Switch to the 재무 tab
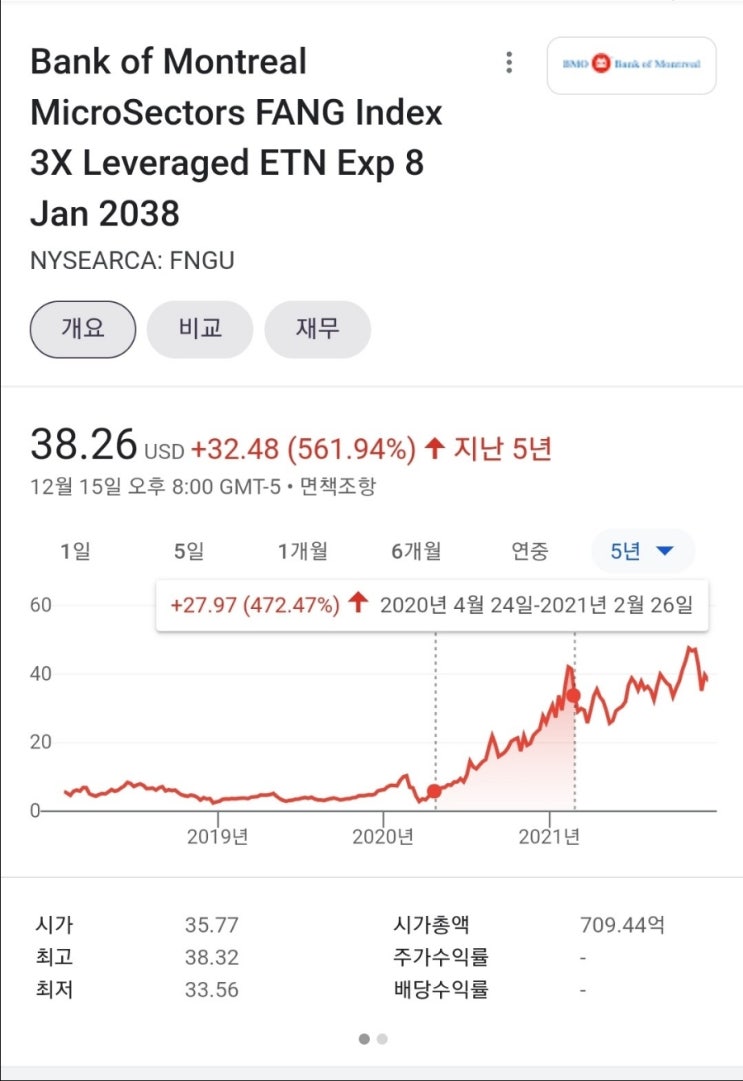743x1081 pixels. [318, 329]
